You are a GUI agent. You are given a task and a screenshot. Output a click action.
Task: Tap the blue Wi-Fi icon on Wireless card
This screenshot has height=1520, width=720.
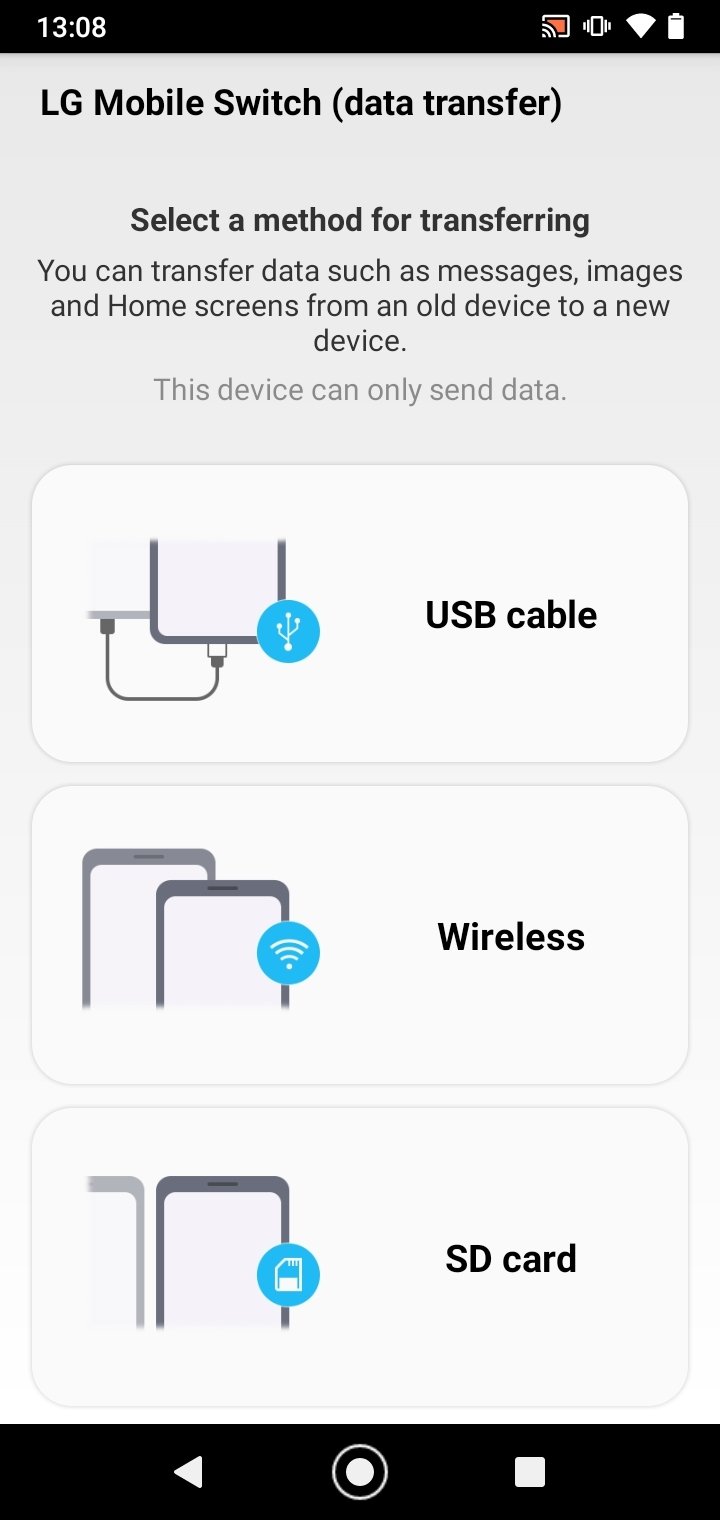289,952
